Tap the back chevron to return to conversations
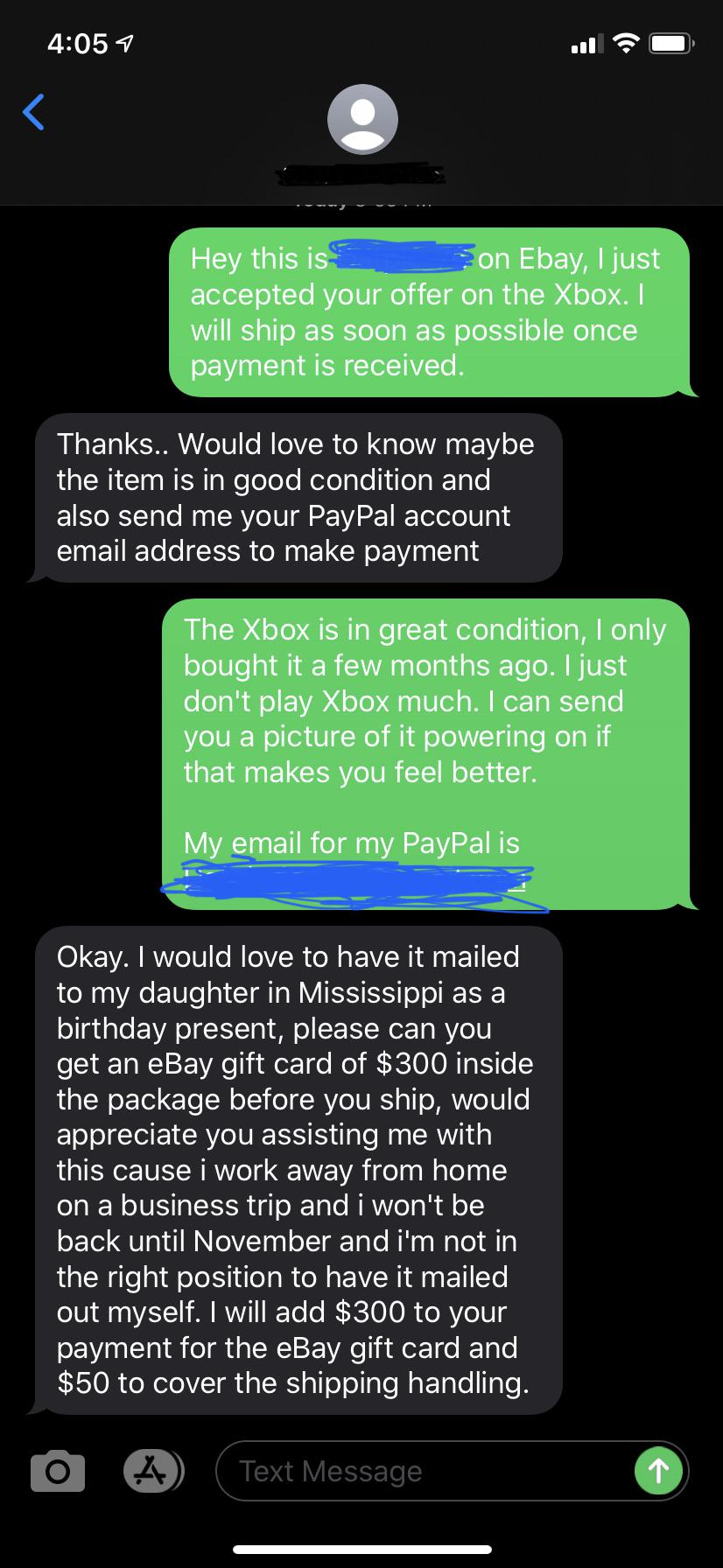This screenshot has height=1568, width=723. [32, 112]
